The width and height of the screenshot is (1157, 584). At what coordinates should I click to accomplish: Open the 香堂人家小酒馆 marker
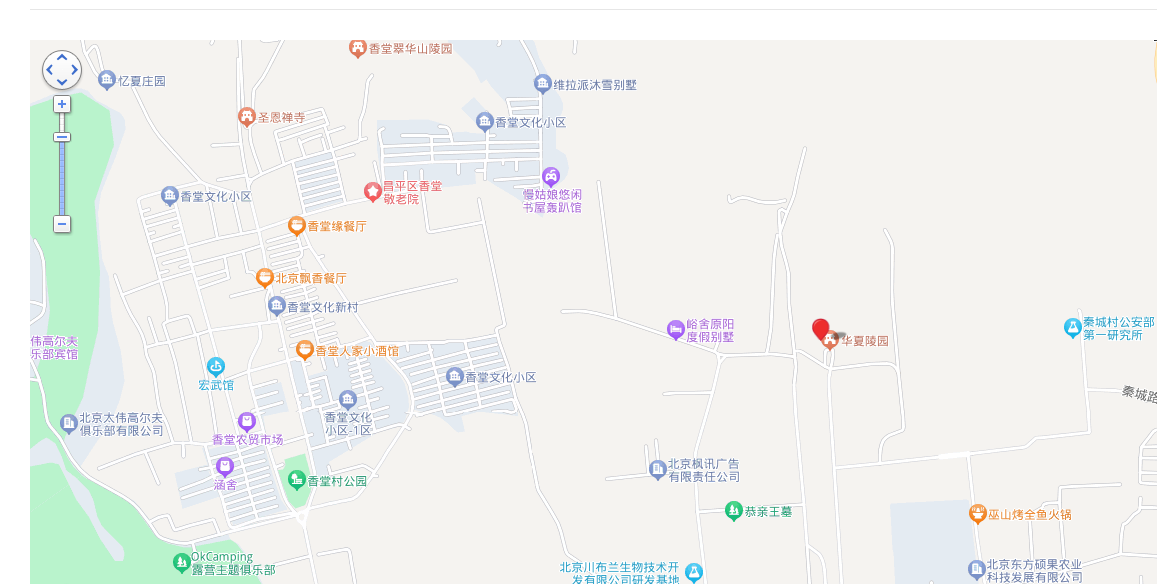click(304, 350)
